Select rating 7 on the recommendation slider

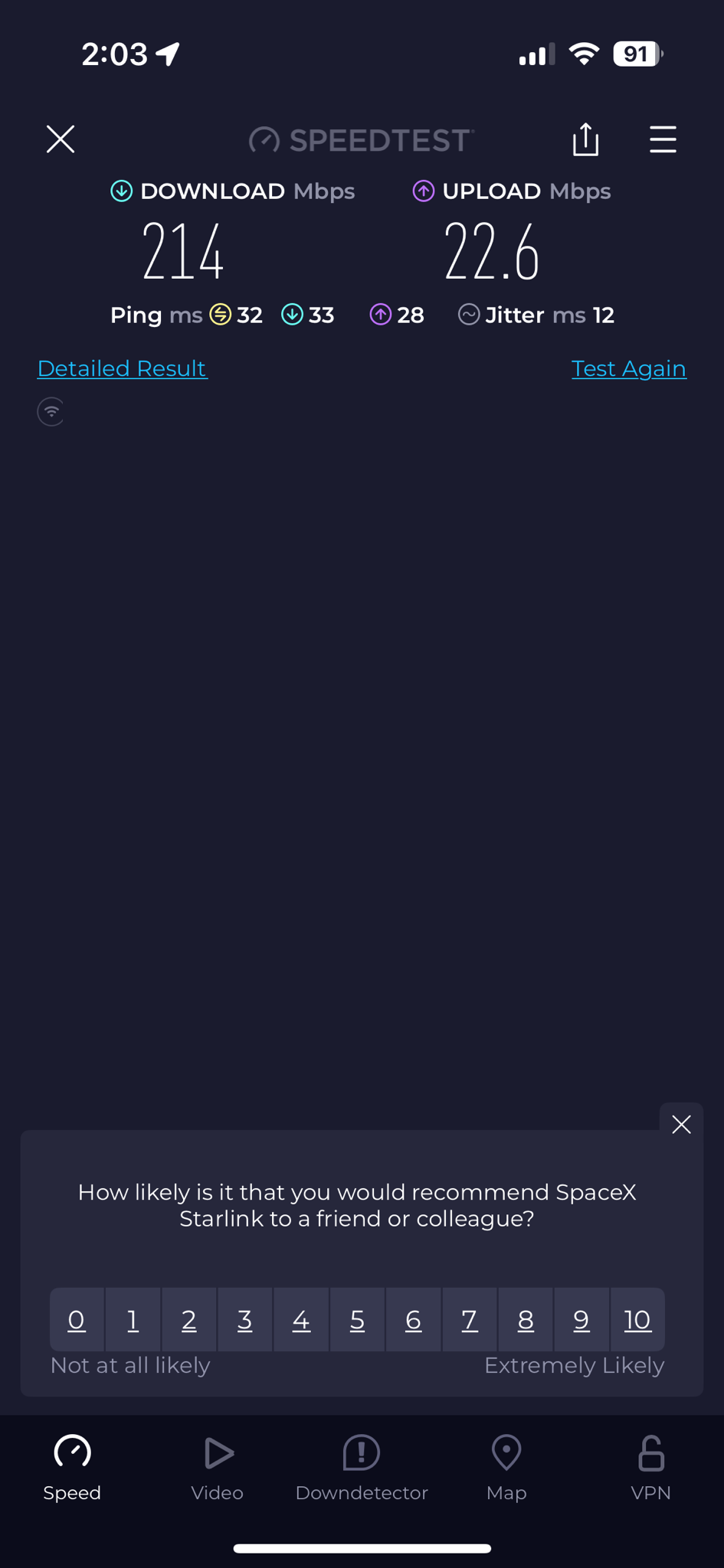click(469, 1319)
